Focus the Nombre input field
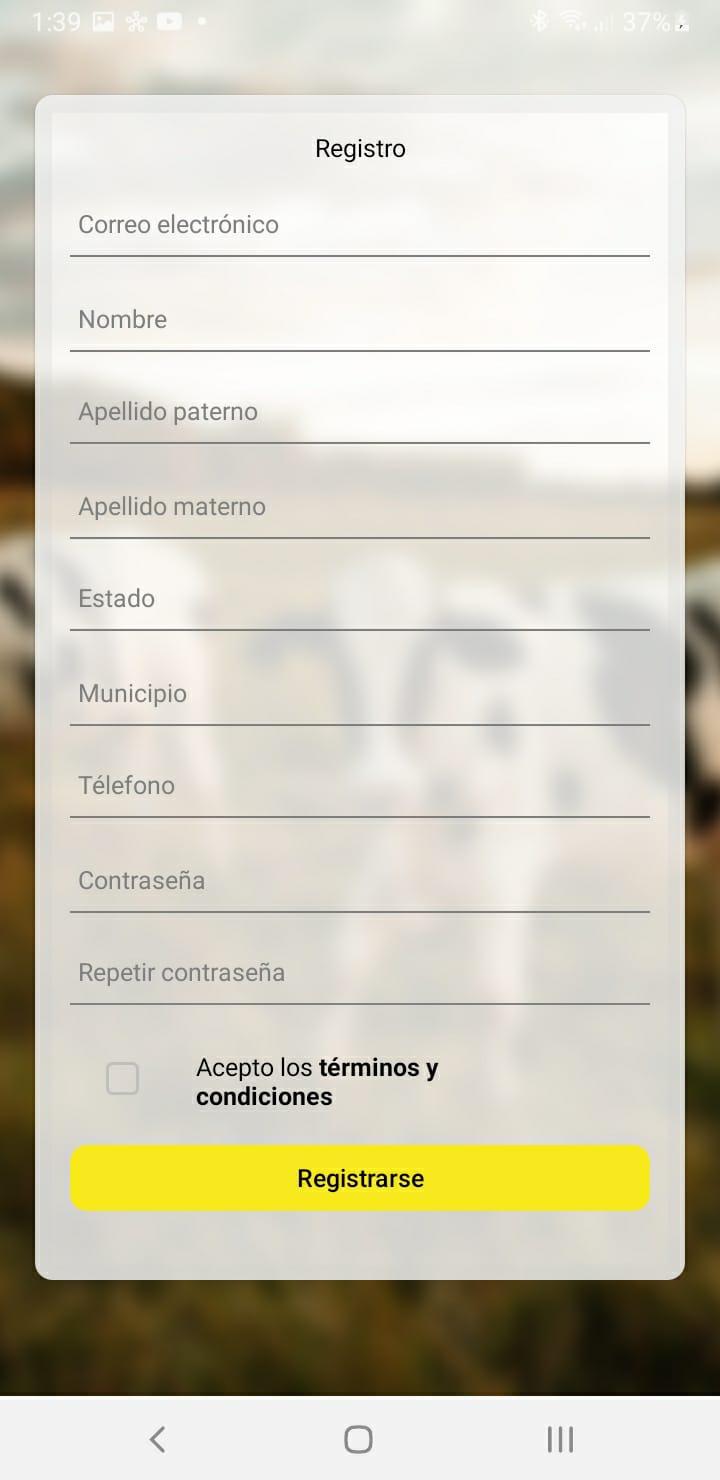The height and width of the screenshot is (1480, 720). [x=360, y=321]
